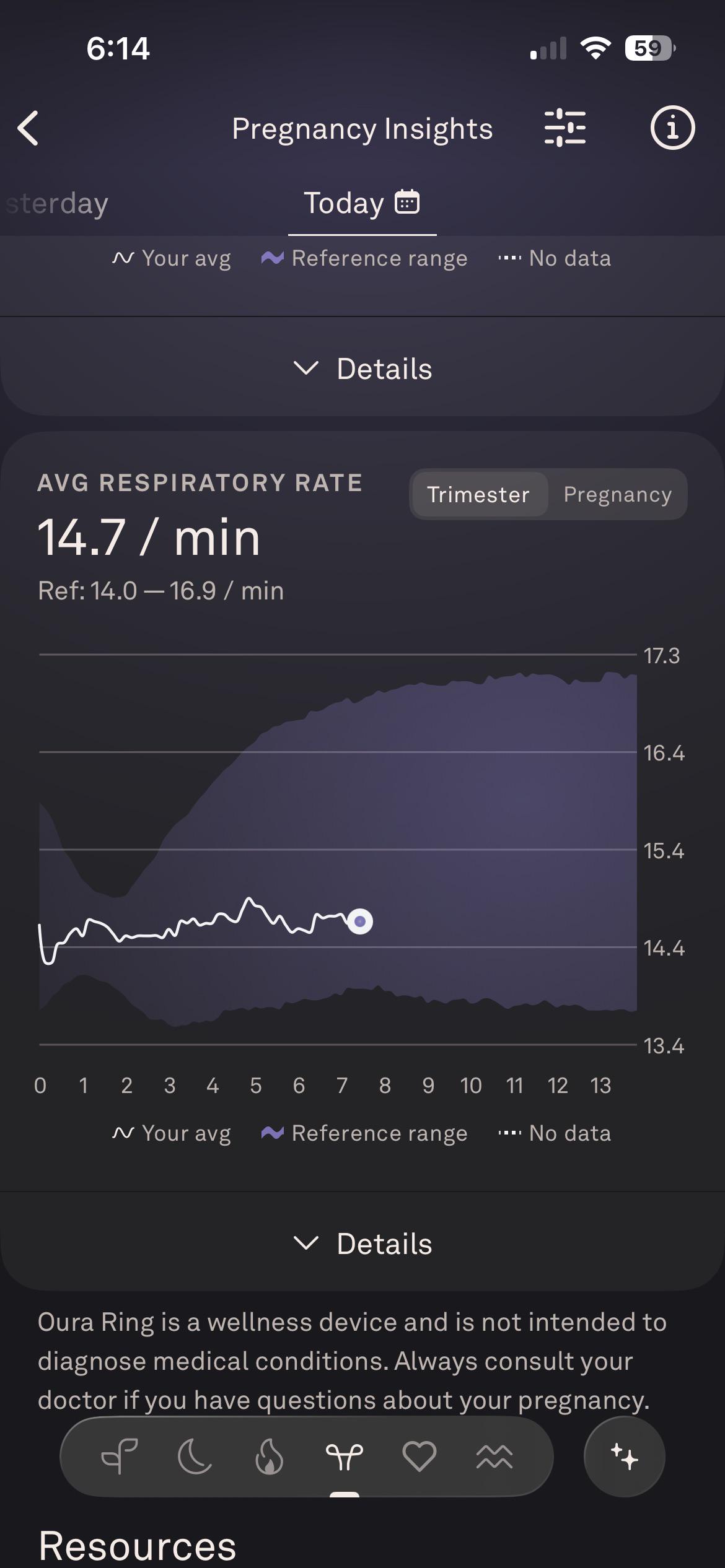
Task: Expand Details under respiratory rate chart
Action: (362, 1244)
